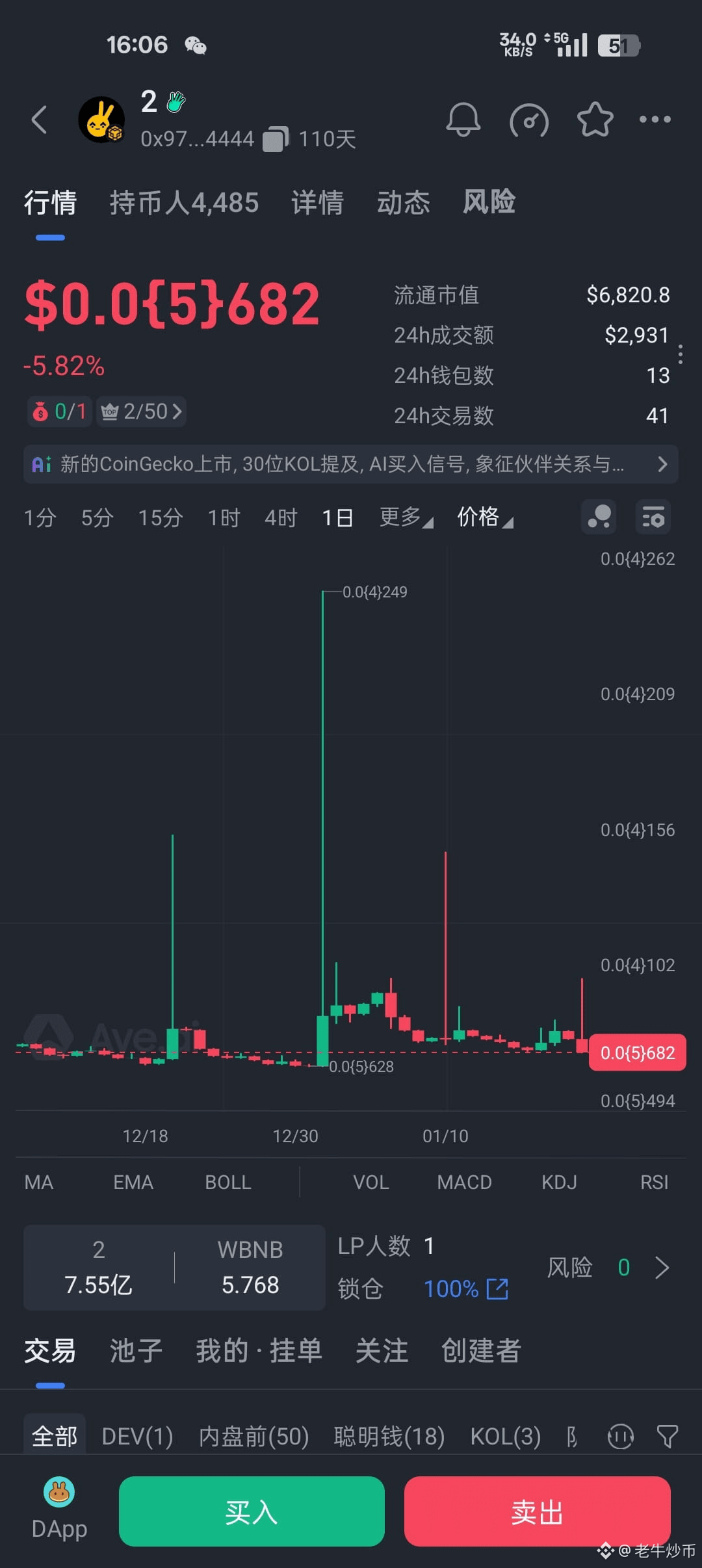702x1568 pixels.
Task: Switch to the 持币人4,485 tab
Action: 185,202
